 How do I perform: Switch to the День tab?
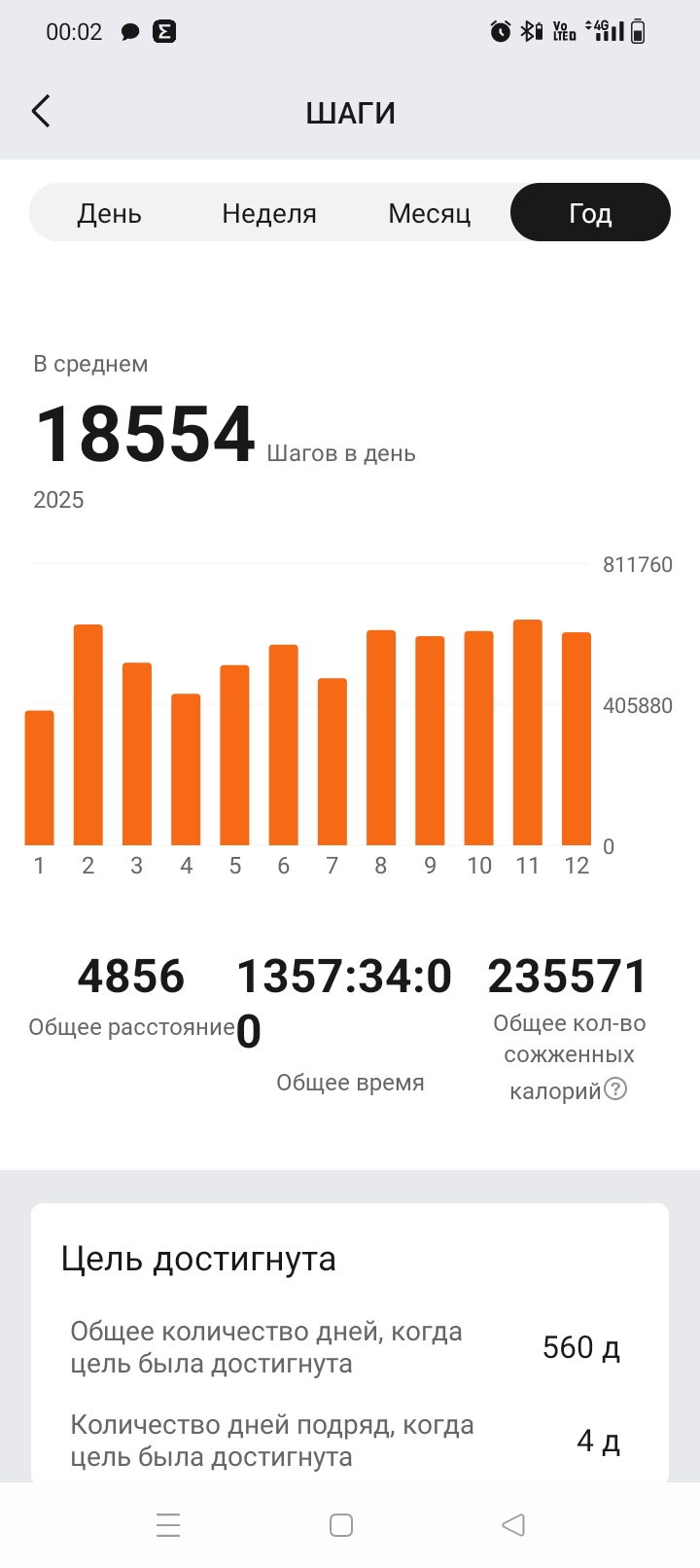coord(110,213)
